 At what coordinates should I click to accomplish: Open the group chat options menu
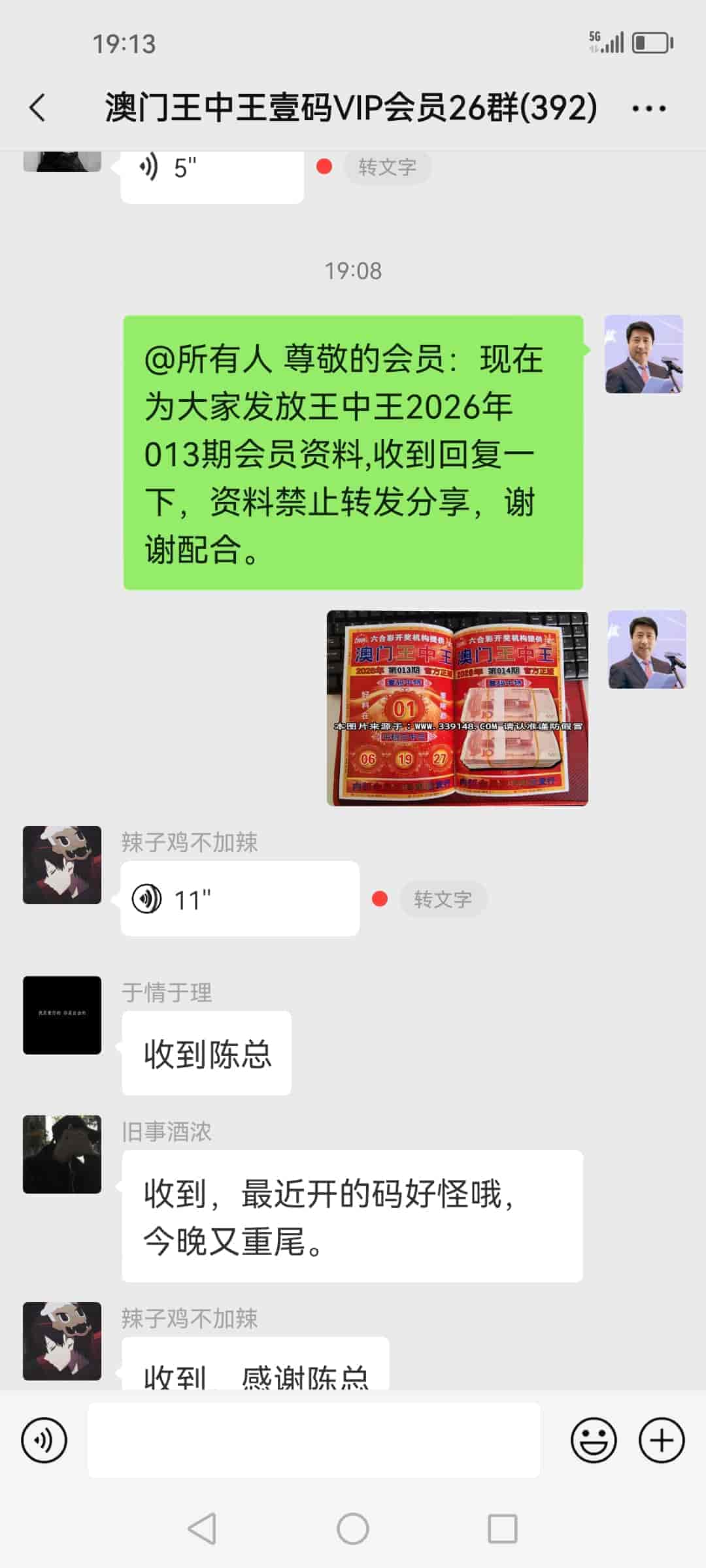coord(648,108)
